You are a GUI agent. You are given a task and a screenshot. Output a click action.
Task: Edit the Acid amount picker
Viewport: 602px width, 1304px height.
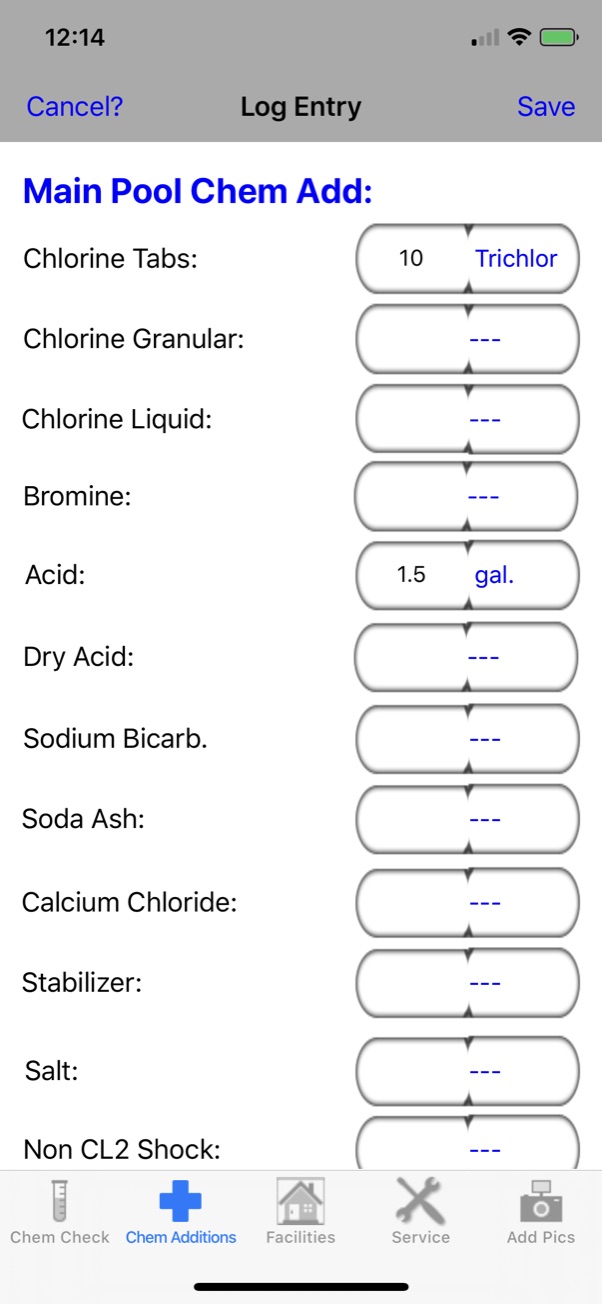click(x=467, y=575)
